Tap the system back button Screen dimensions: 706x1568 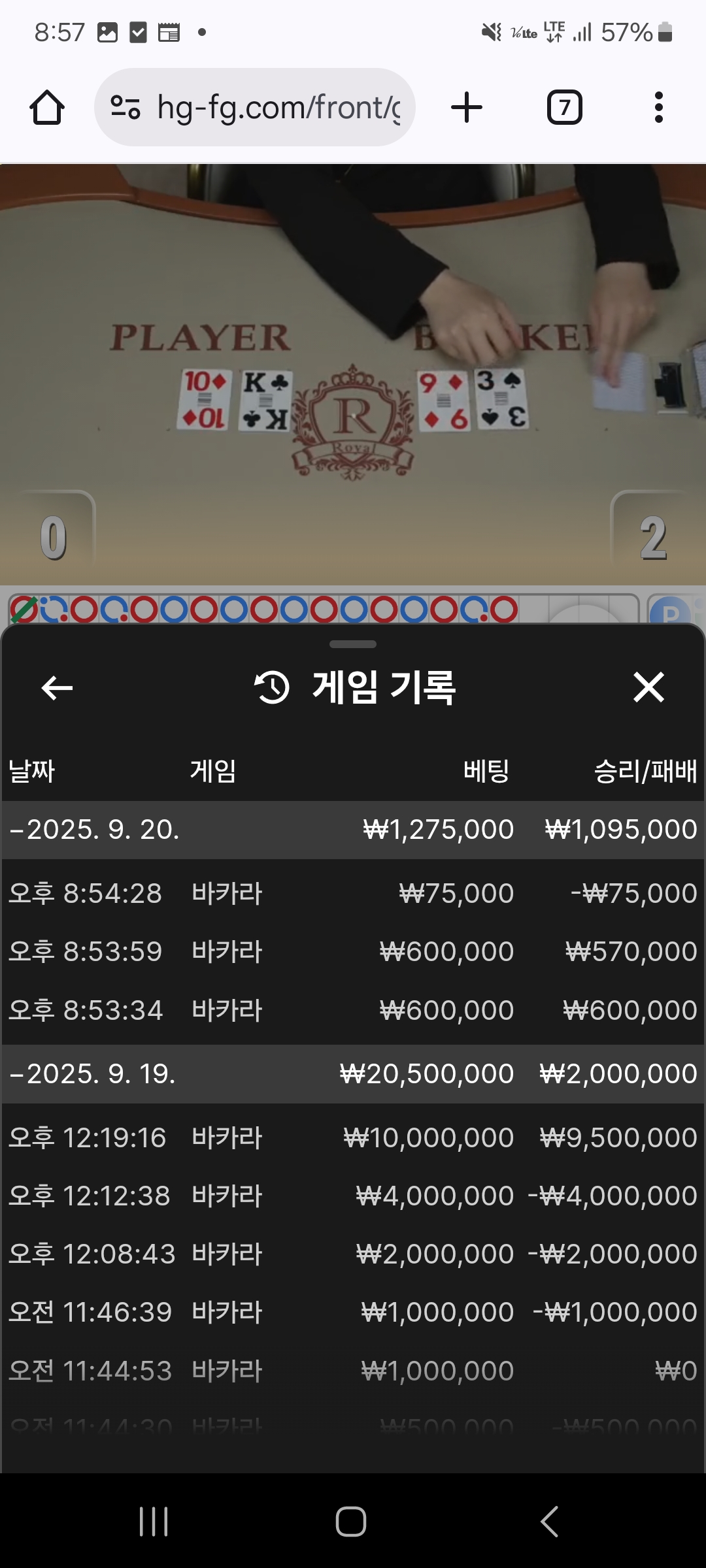(x=549, y=1522)
